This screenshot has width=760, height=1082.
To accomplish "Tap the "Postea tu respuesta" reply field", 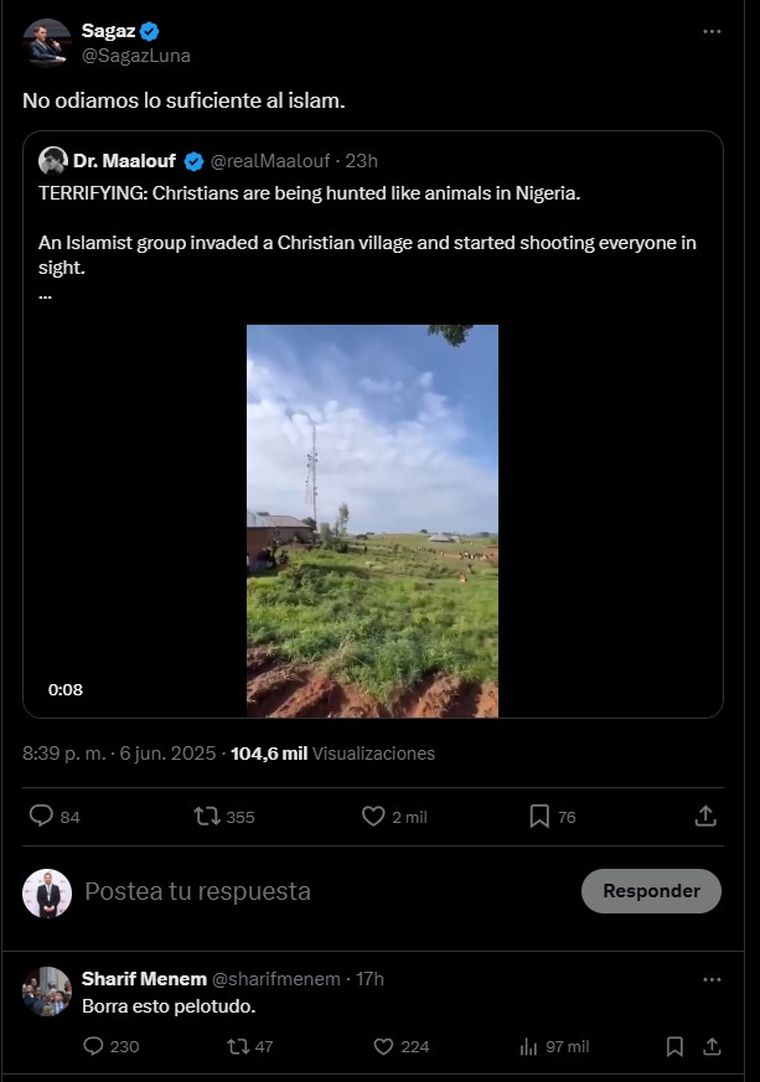I will pyautogui.click(x=300, y=891).
